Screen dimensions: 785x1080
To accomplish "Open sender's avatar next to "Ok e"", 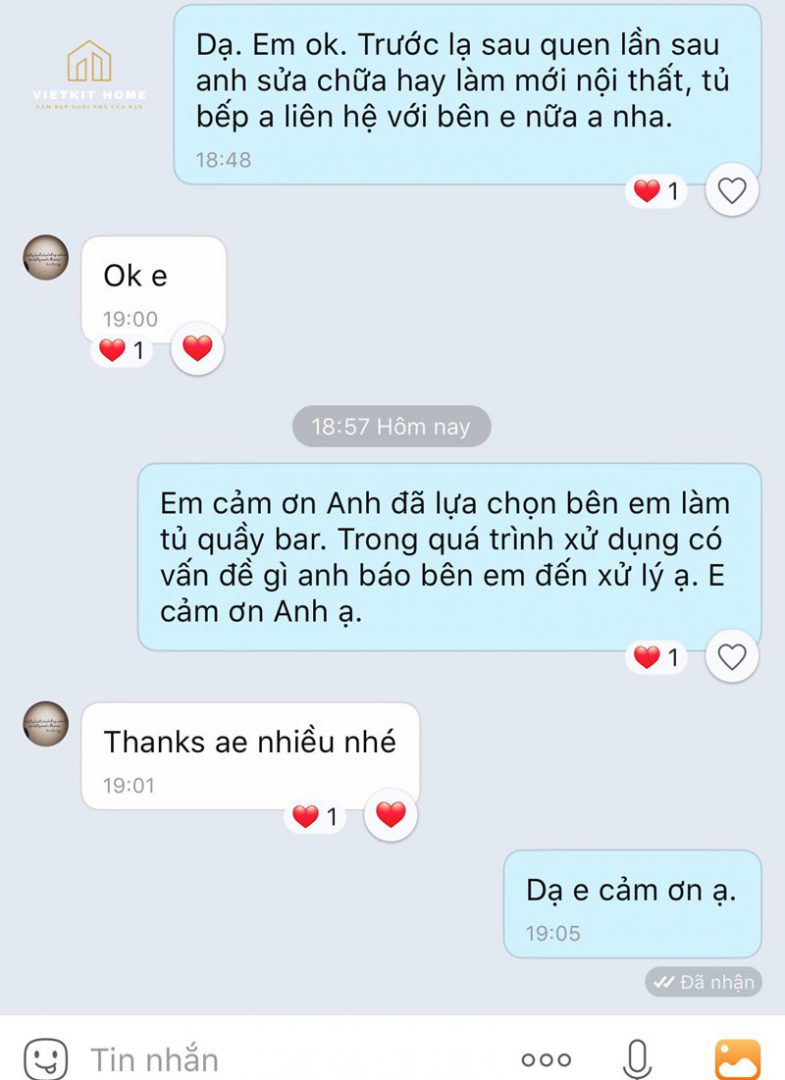I will tap(46, 258).
